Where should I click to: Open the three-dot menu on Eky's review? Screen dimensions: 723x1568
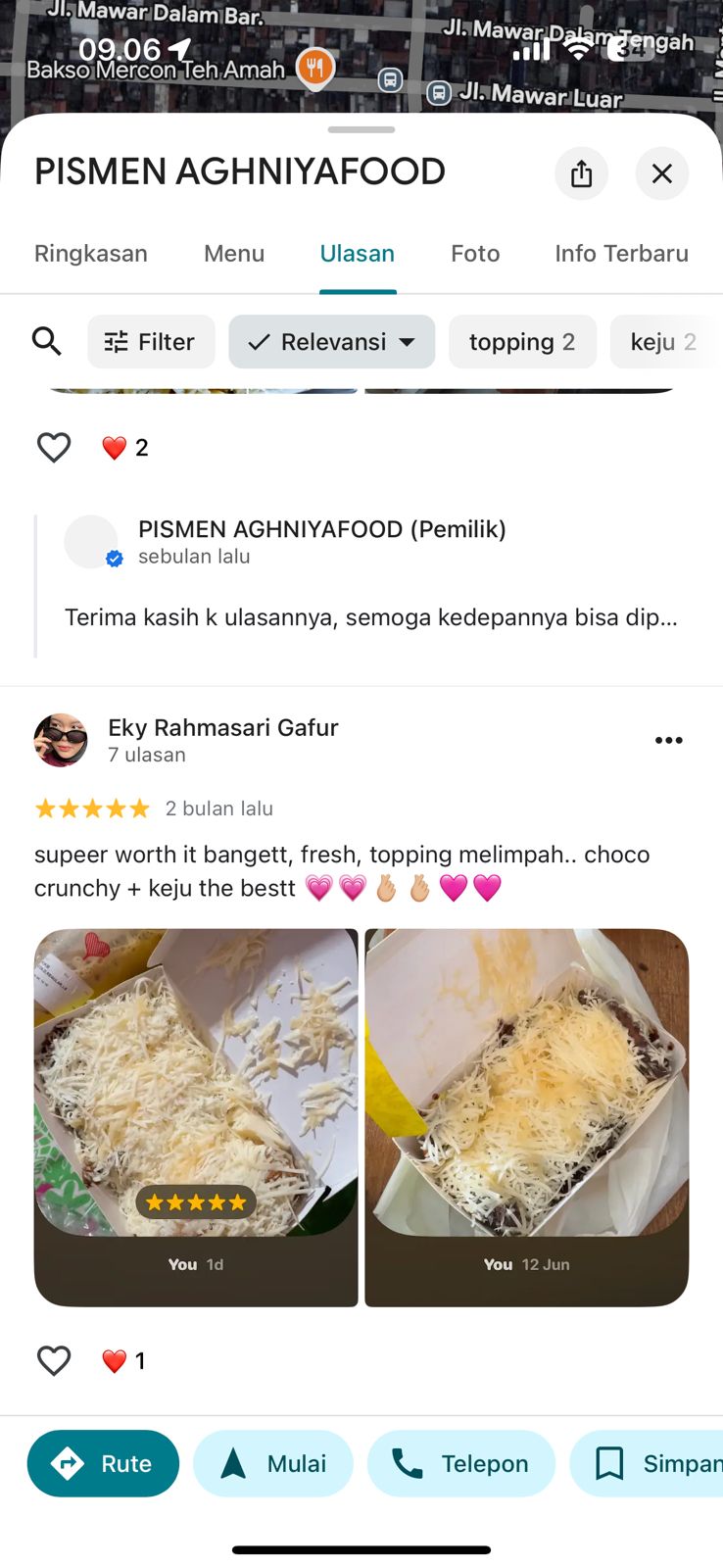(x=669, y=740)
